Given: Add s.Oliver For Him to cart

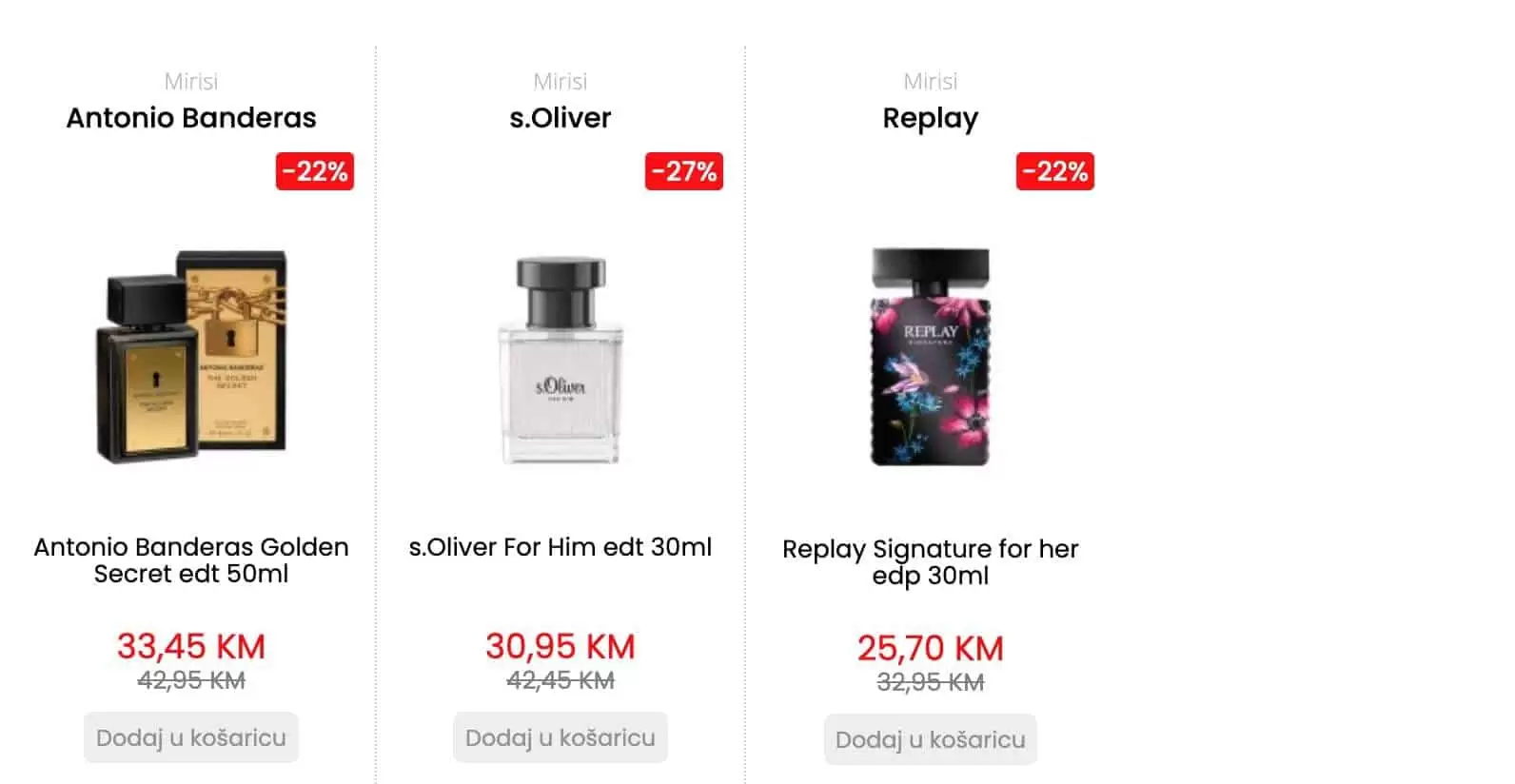Looking at the screenshot, I should point(560,738).
